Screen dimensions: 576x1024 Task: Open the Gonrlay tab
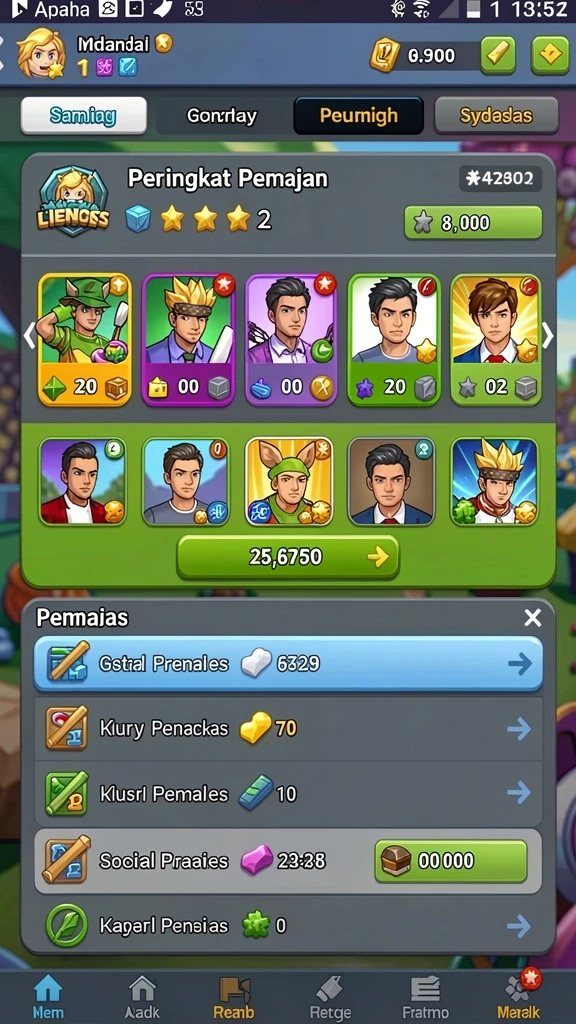[x=221, y=116]
